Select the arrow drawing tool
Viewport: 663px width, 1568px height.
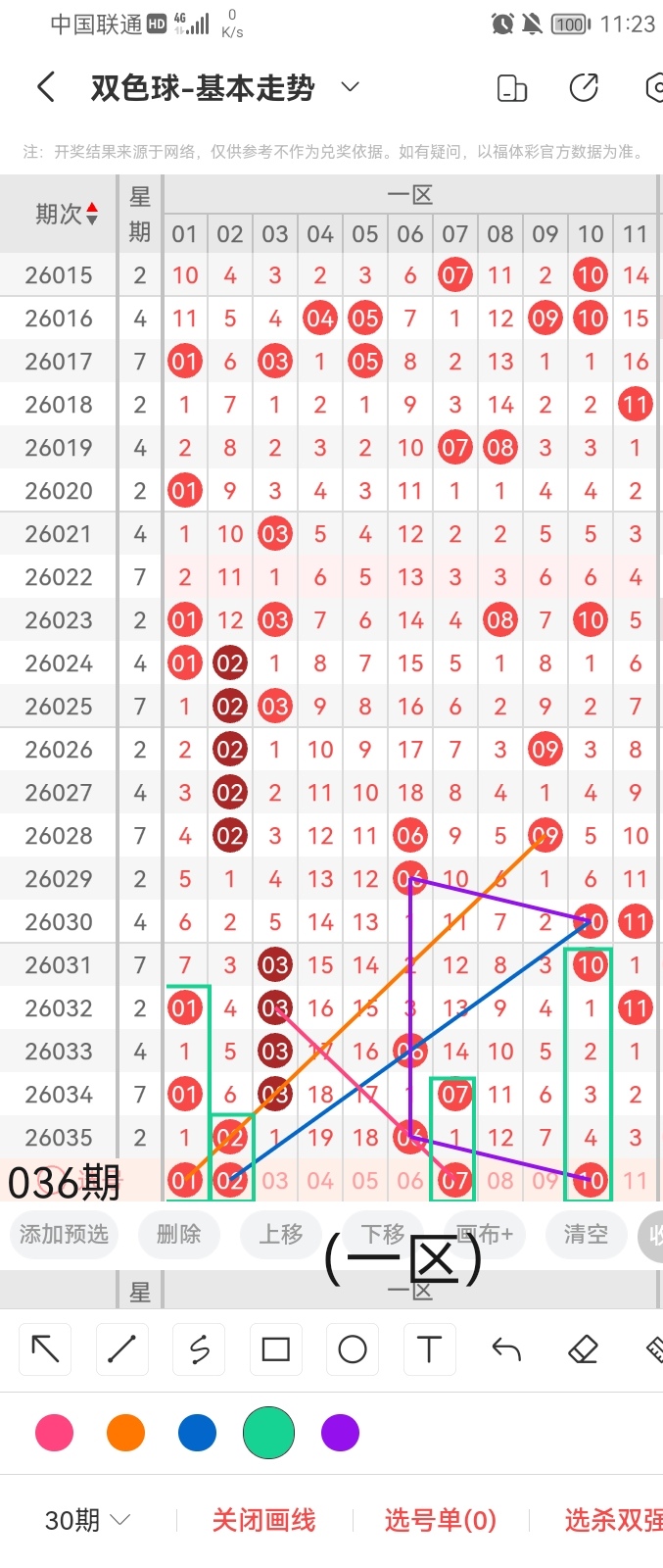click(x=45, y=1349)
